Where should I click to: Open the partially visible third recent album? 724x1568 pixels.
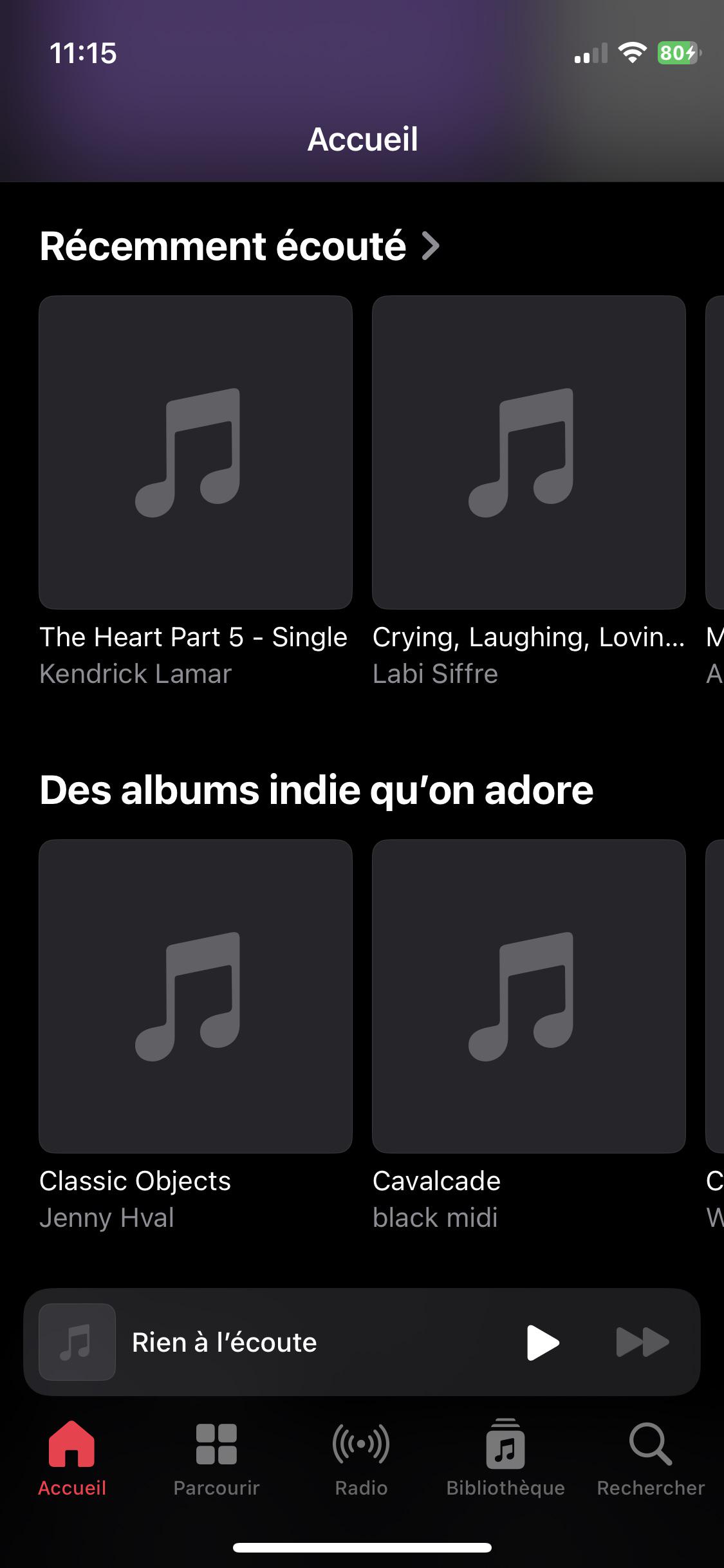[x=716, y=451]
